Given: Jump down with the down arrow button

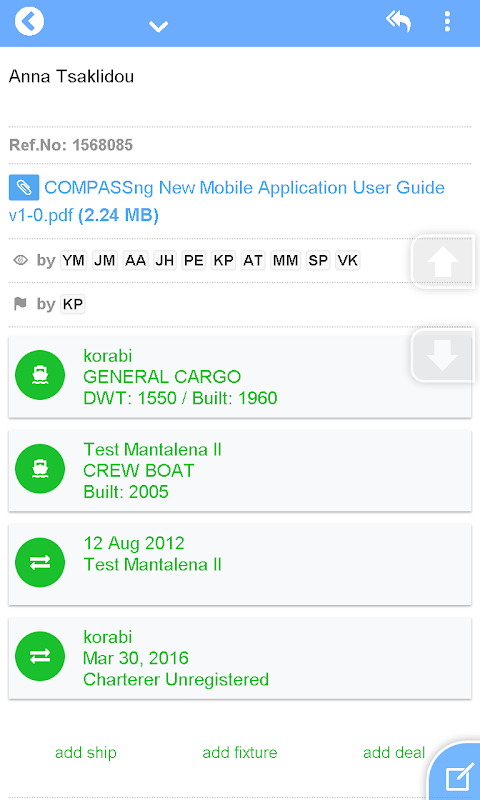Looking at the screenshot, I should [443, 356].
